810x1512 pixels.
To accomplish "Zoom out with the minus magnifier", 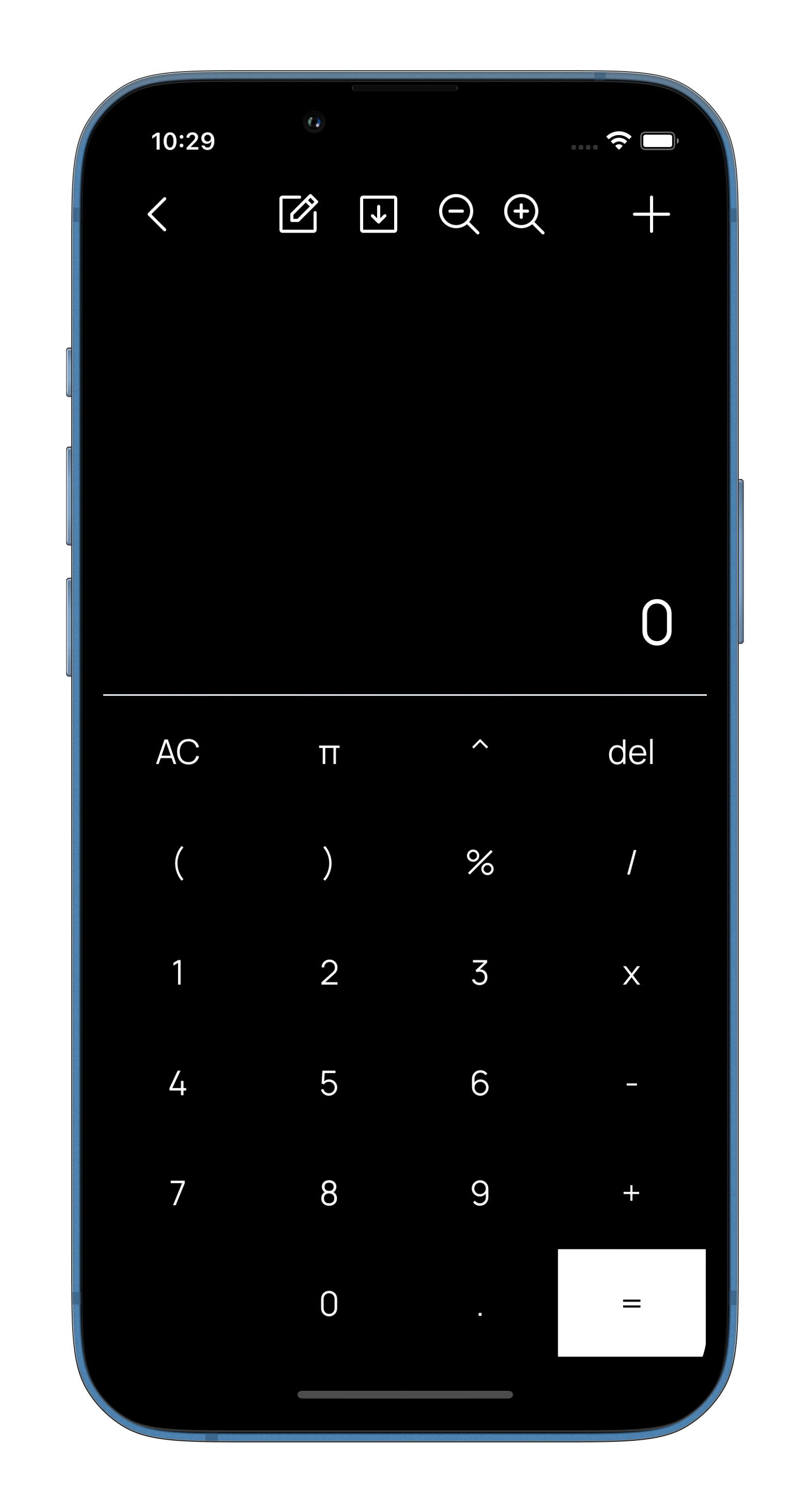I will [x=458, y=214].
